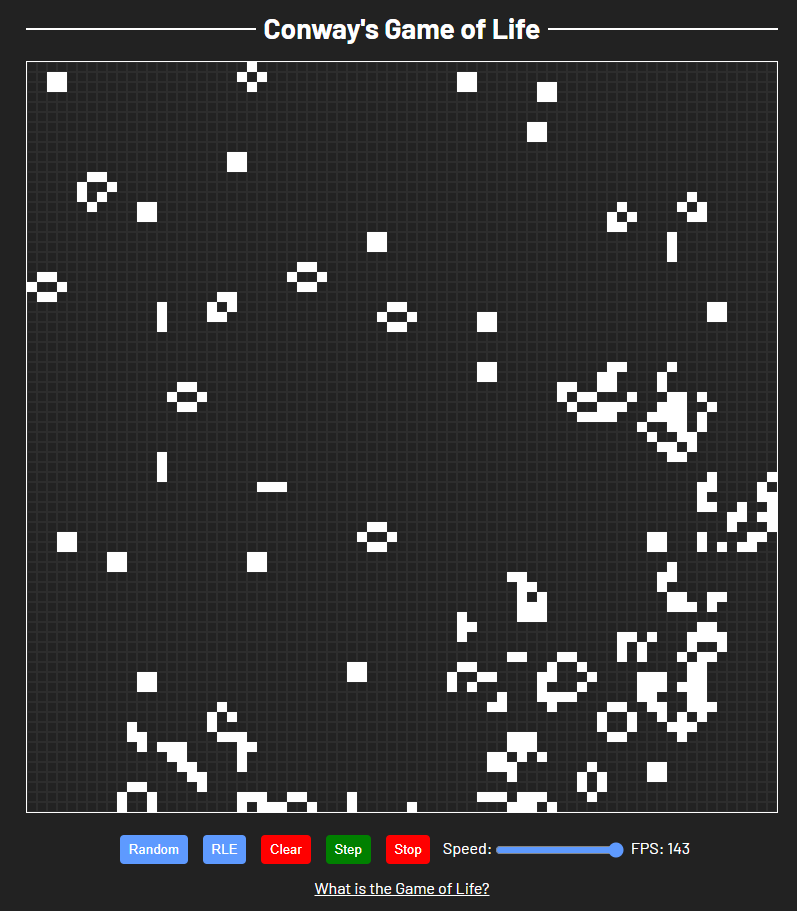The image size is (797, 911).
Task: Clear the grid with Clear
Action: coord(286,849)
